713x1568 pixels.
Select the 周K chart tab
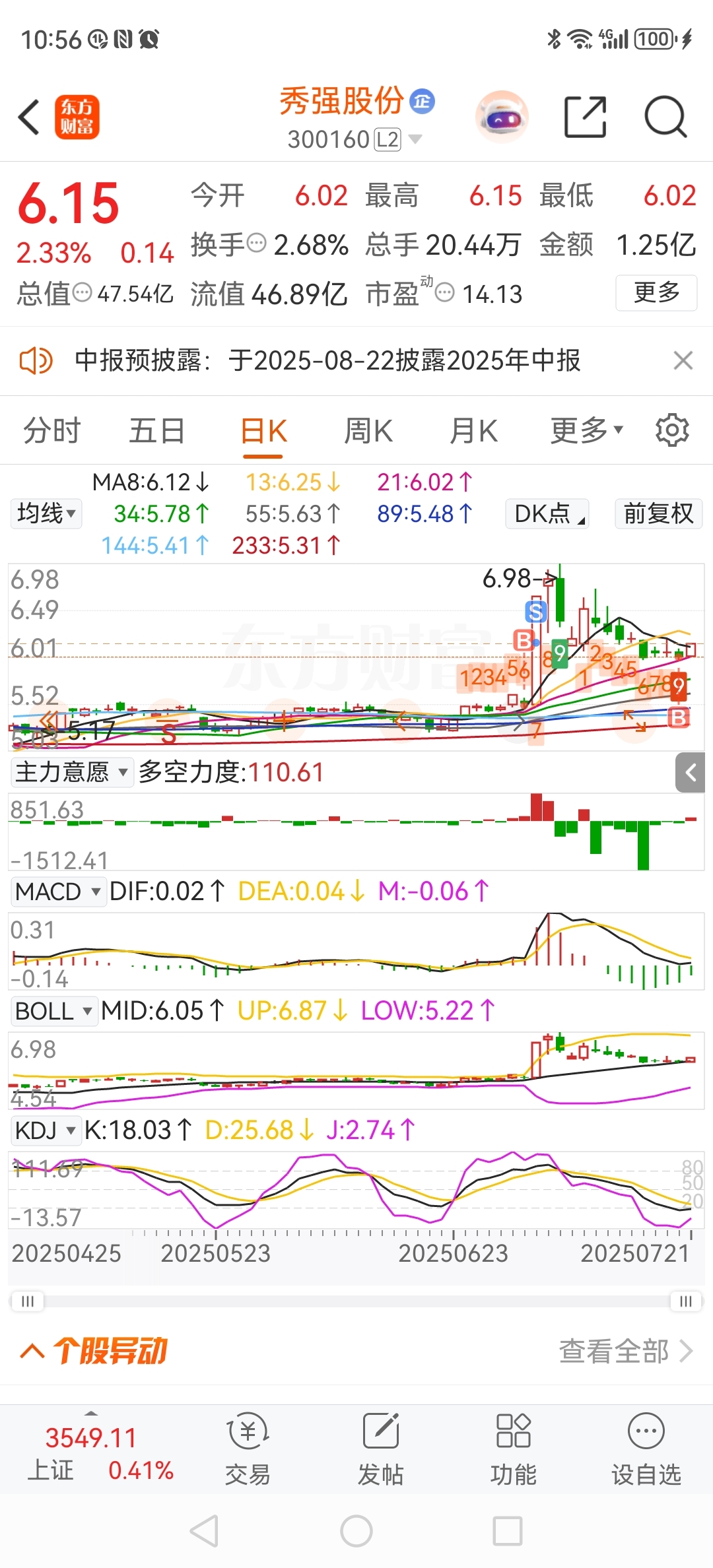(368, 431)
